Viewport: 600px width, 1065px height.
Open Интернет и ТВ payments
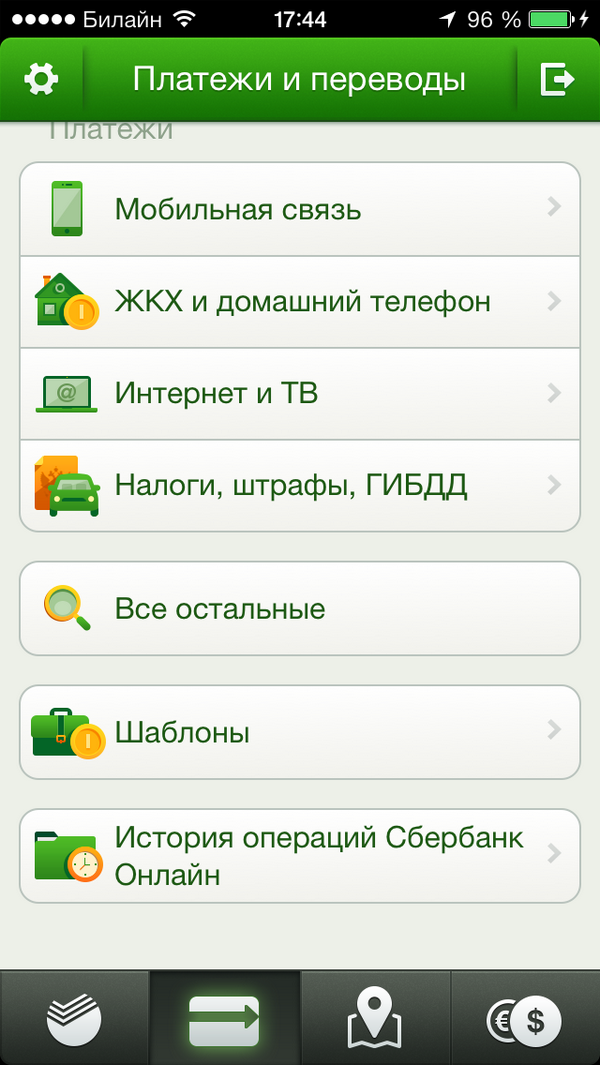pos(300,393)
